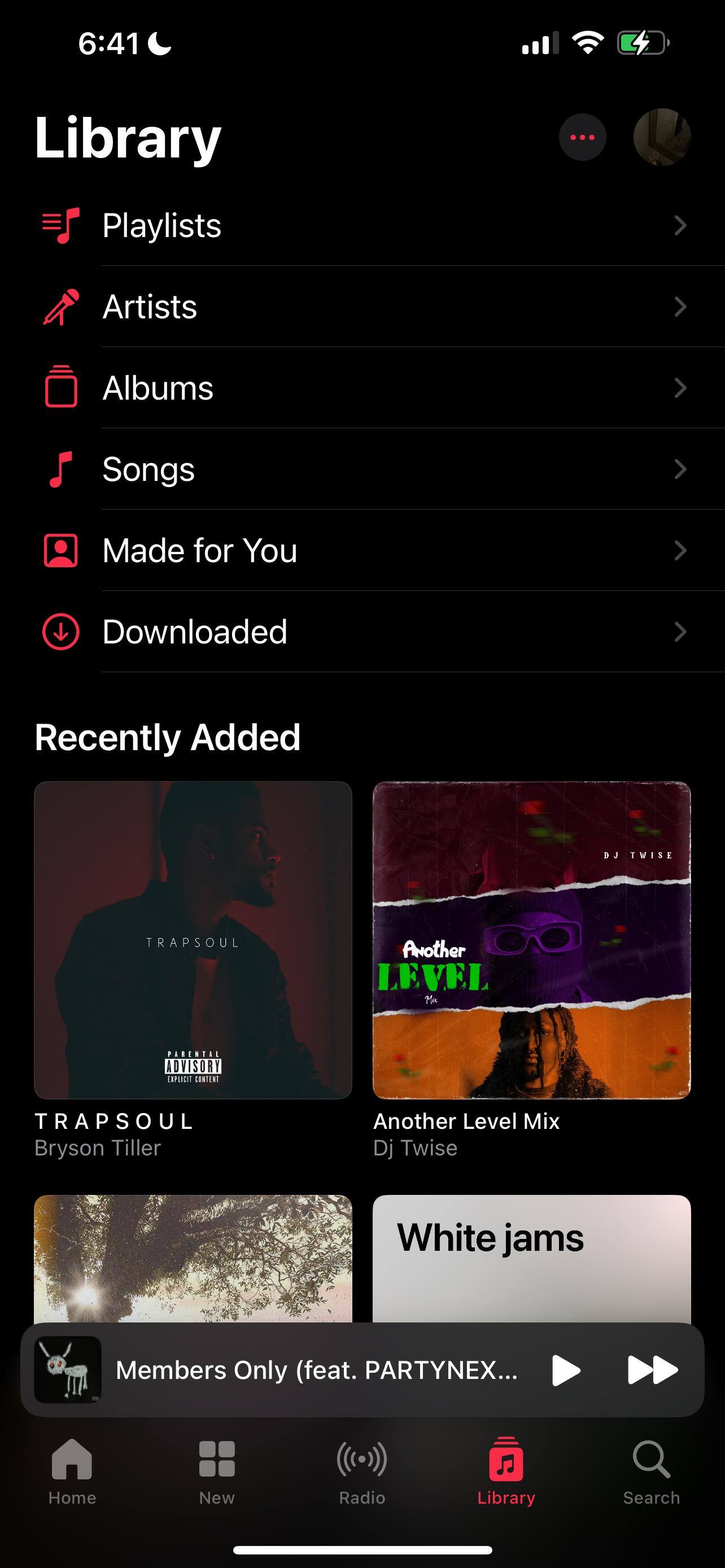The image size is (725, 1568).
Task: Go to the Radio tab
Action: 362,1470
